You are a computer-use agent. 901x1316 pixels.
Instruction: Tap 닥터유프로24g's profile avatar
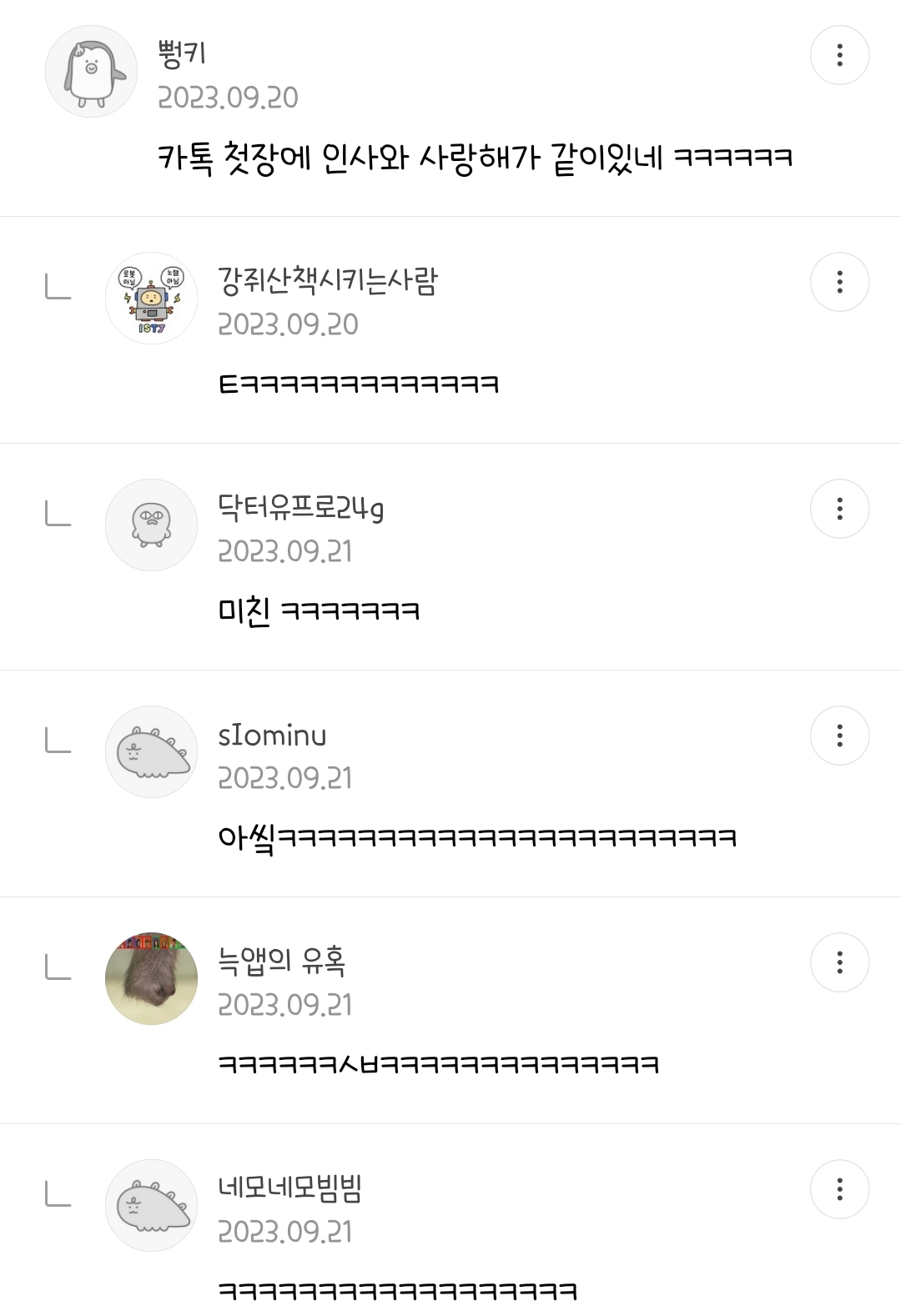pyautogui.click(x=151, y=525)
